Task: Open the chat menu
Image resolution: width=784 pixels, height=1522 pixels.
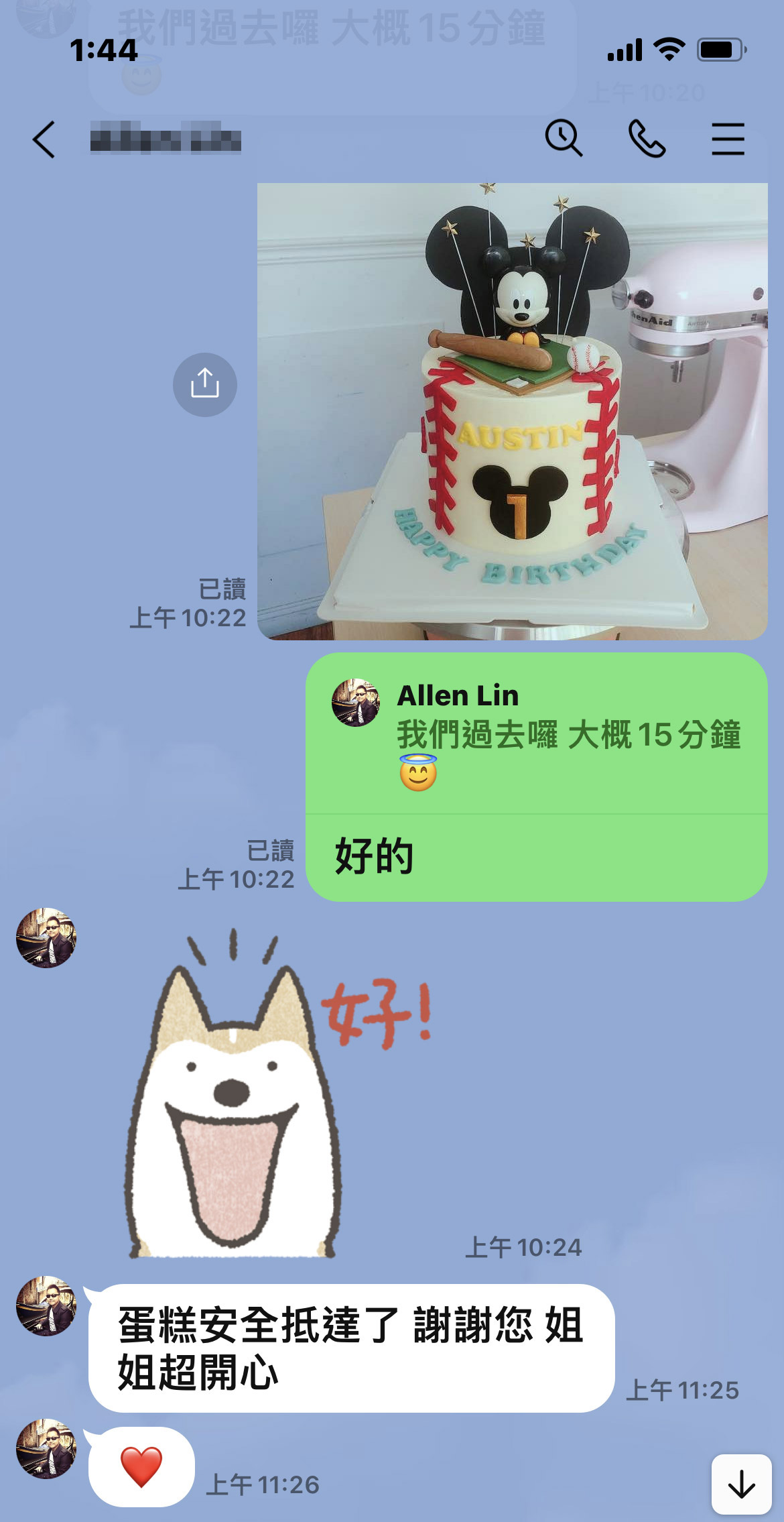Action: tap(728, 139)
